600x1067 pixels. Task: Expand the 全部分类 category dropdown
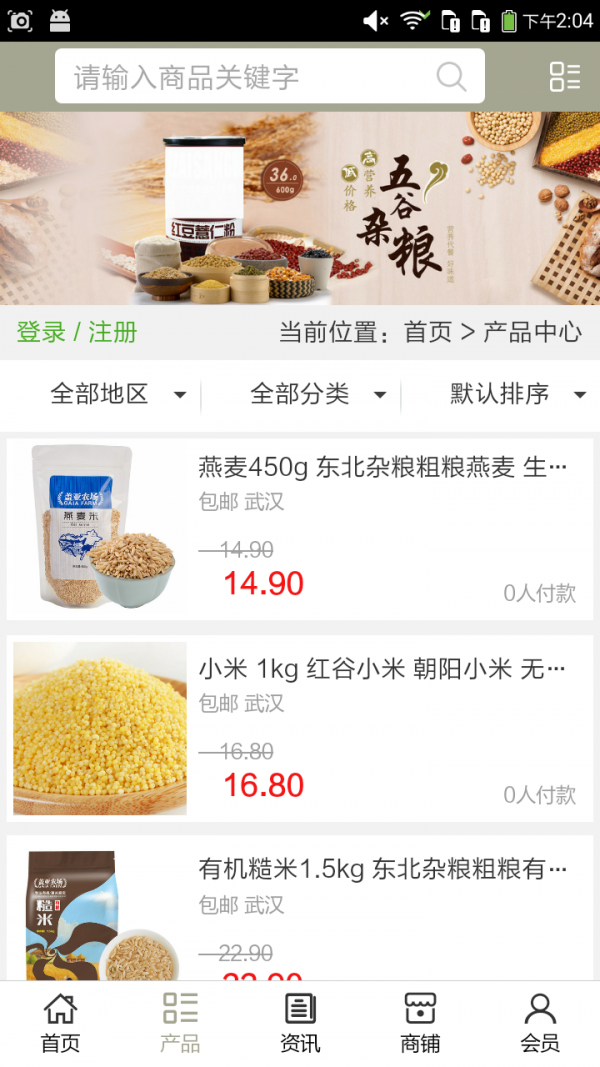[318, 394]
